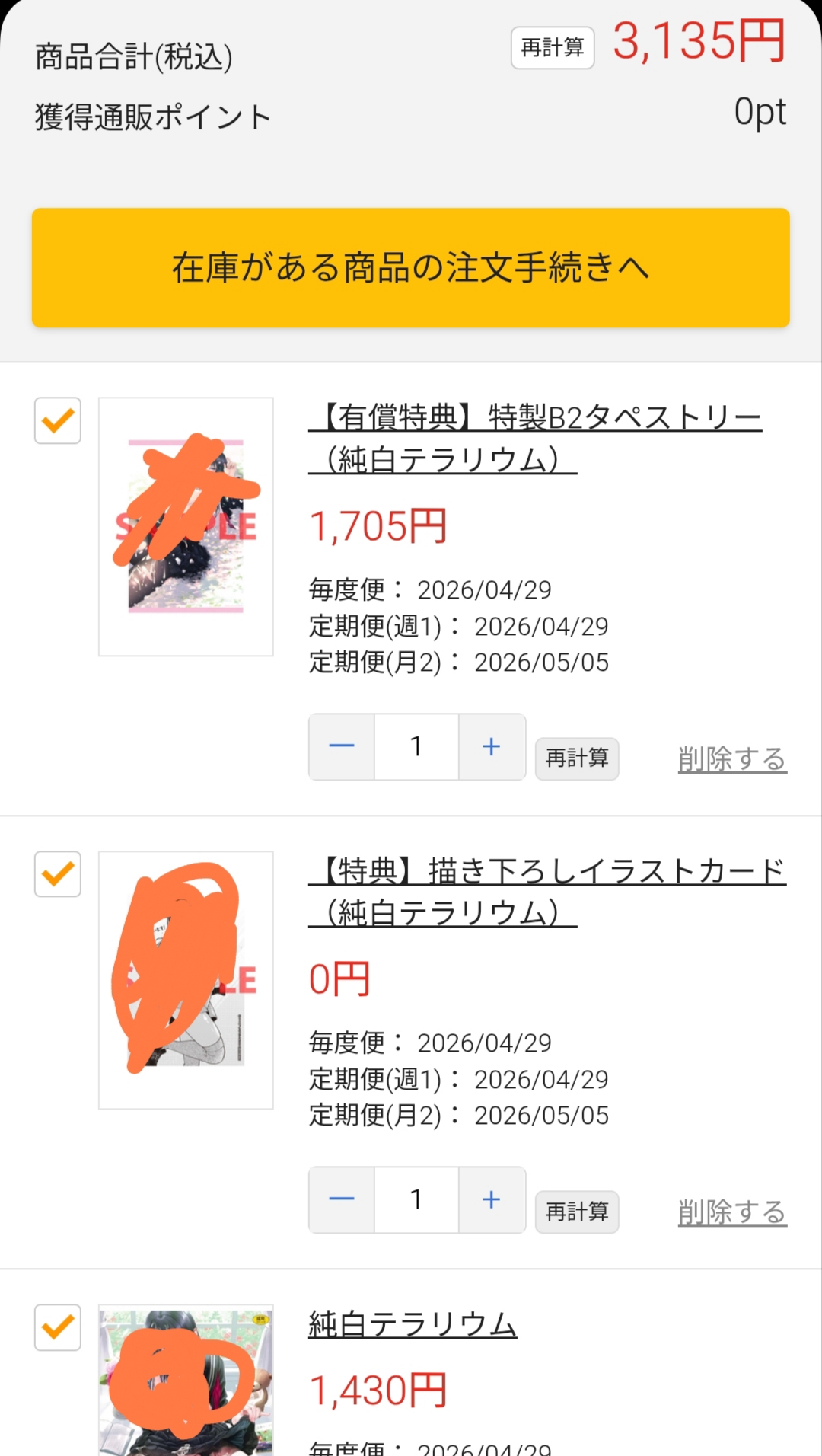Remove the イラストカード item via 削除する
Viewport: 822px width, 1456px height.
point(732,1212)
